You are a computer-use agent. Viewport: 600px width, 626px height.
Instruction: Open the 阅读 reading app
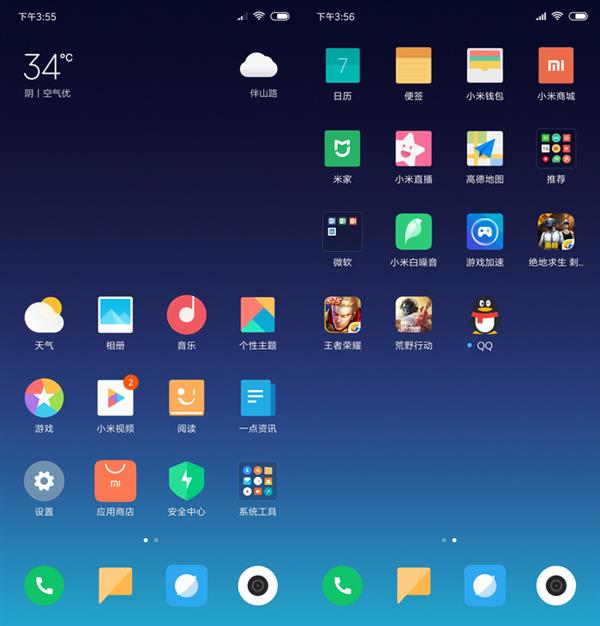click(187, 398)
